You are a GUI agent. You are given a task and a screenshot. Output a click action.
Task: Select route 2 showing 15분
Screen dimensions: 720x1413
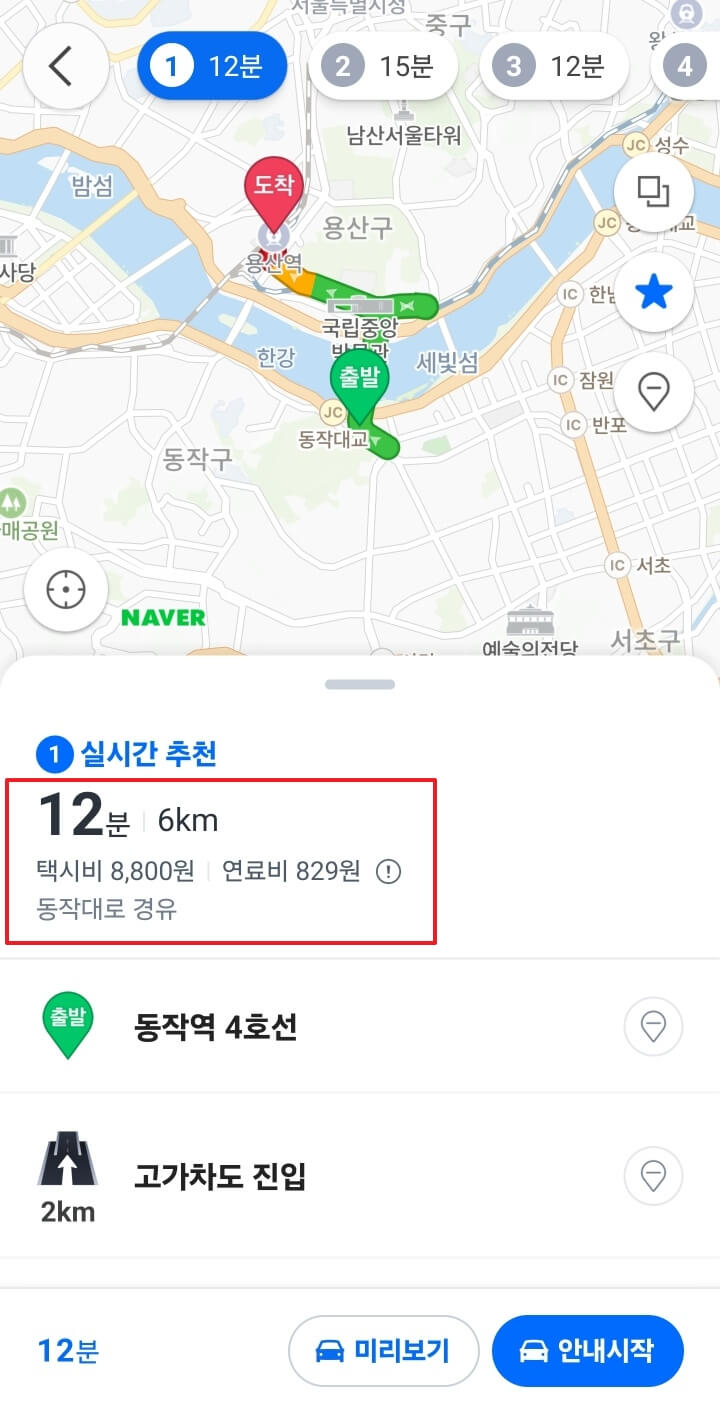[384, 64]
